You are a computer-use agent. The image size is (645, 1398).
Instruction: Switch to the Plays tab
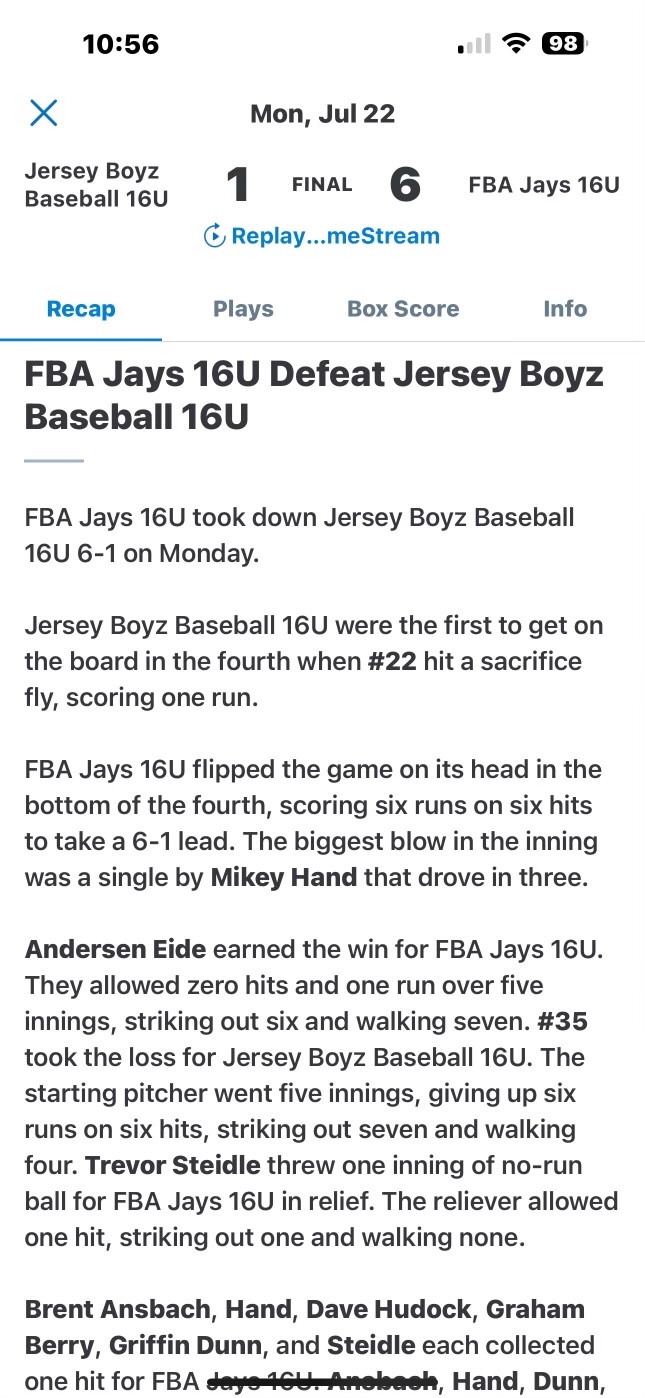tap(243, 309)
